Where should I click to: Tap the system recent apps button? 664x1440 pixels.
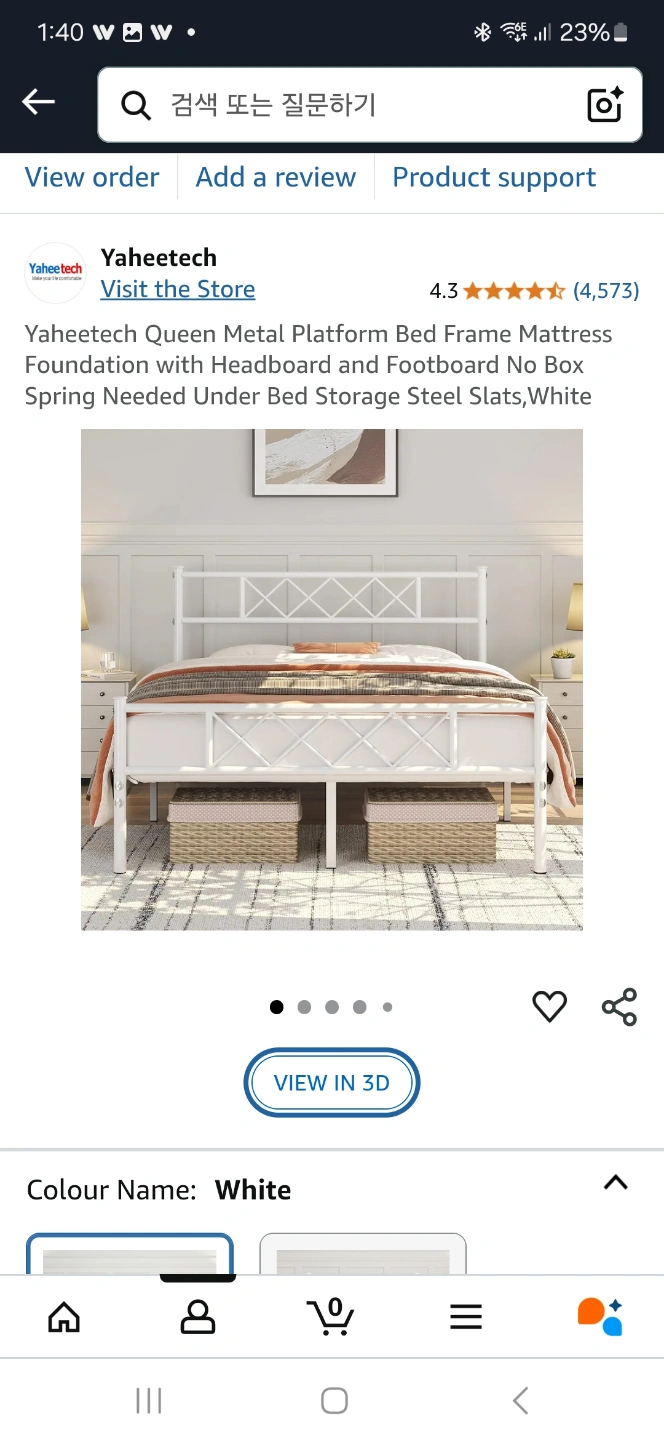(x=148, y=1401)
